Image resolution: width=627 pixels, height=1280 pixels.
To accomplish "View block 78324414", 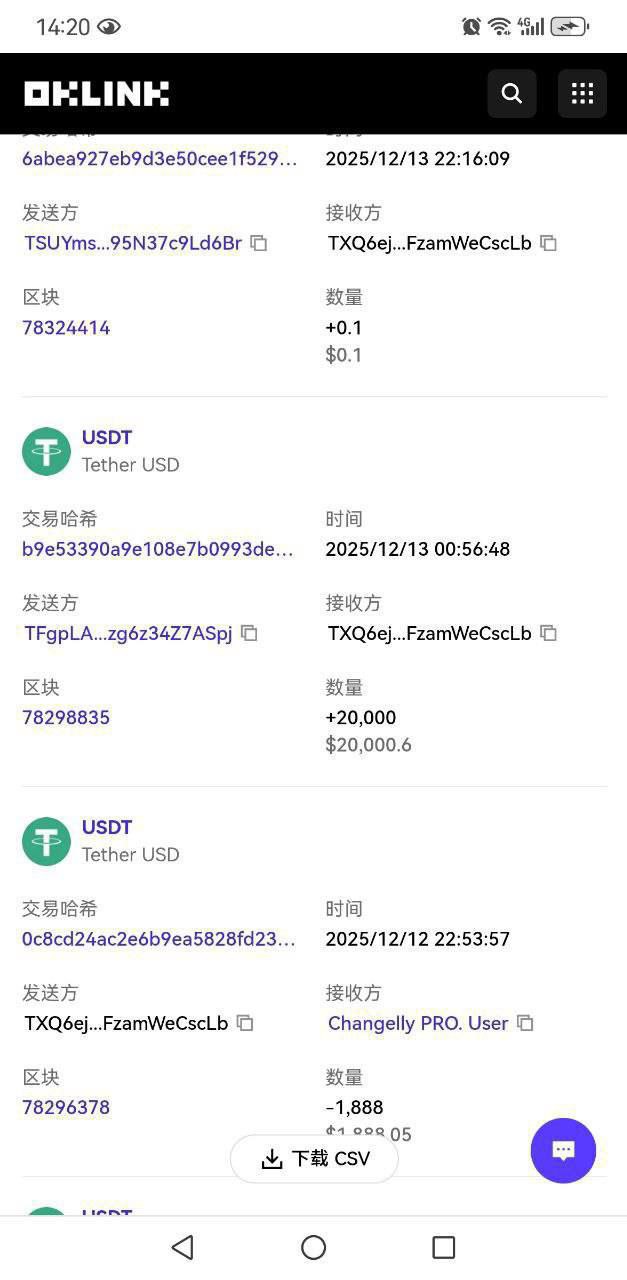I will pyautogui.click(x=66, y=328).
